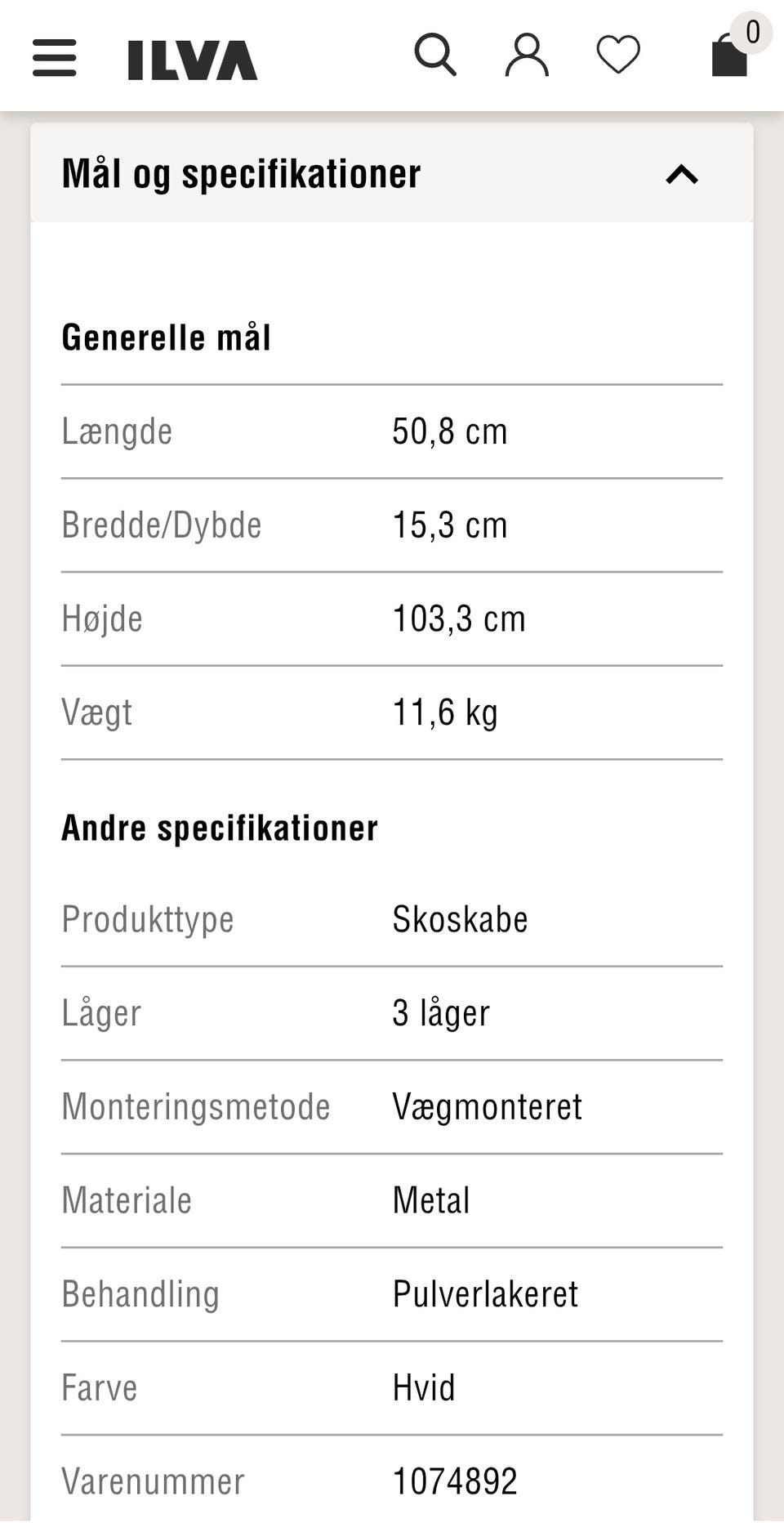This screenshot has height=1523, width=784.
Task: Open the hamburger navigation menu
Action: [54, 59]
